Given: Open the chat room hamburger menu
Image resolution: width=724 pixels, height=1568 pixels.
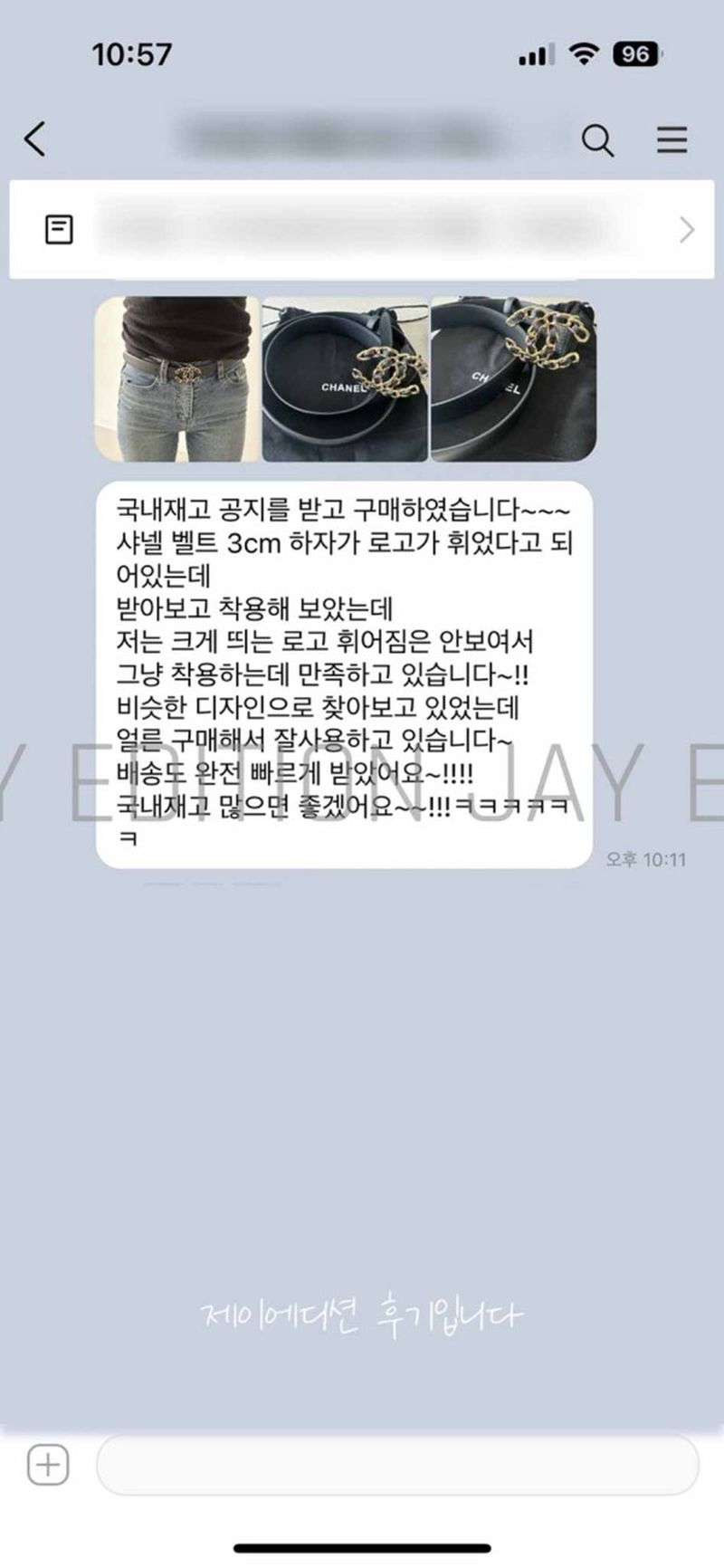Looking at the screenshot, I should (672, 140).
